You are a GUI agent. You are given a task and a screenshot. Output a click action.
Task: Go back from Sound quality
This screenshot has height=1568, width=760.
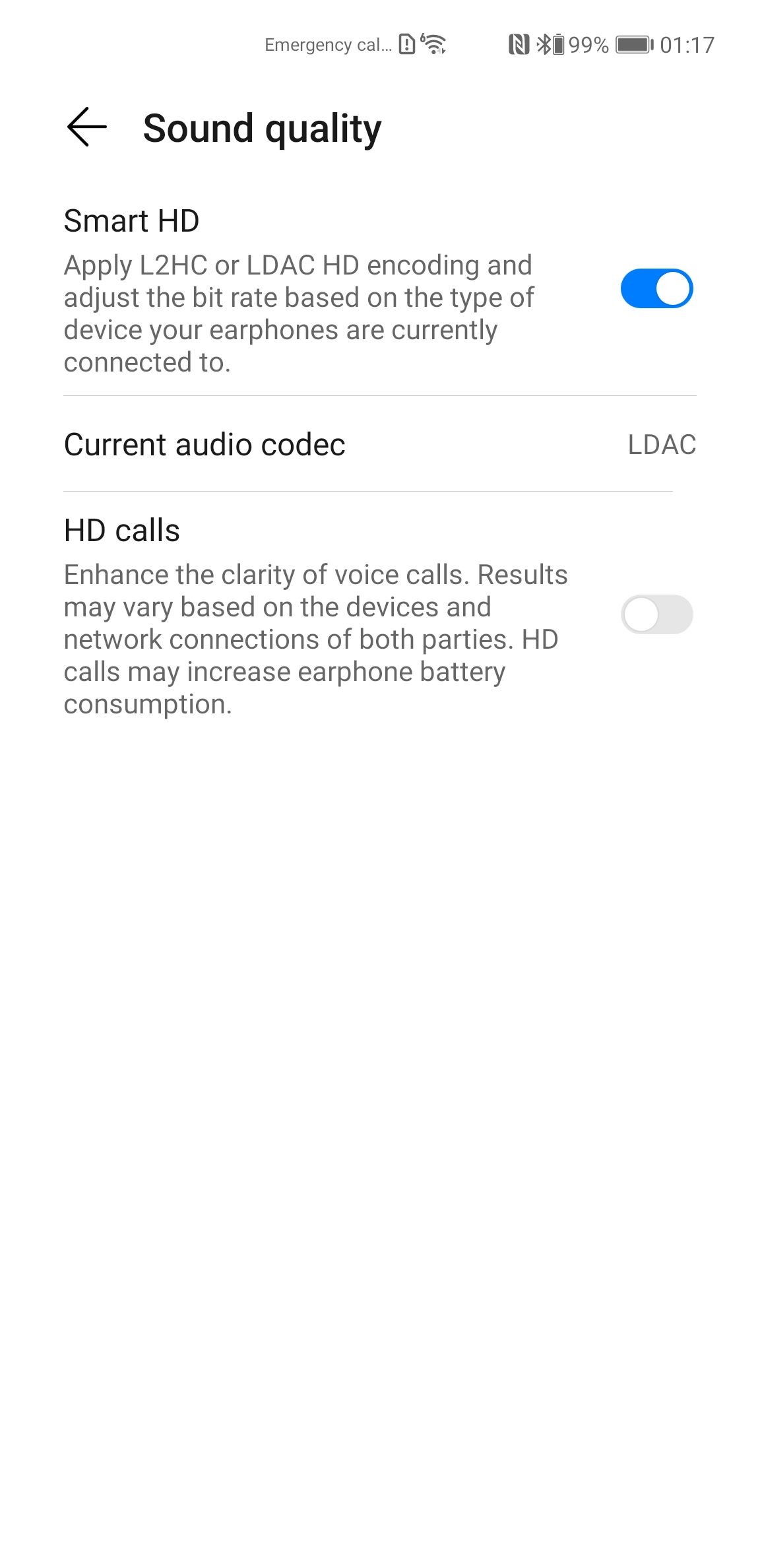[86, 127]
